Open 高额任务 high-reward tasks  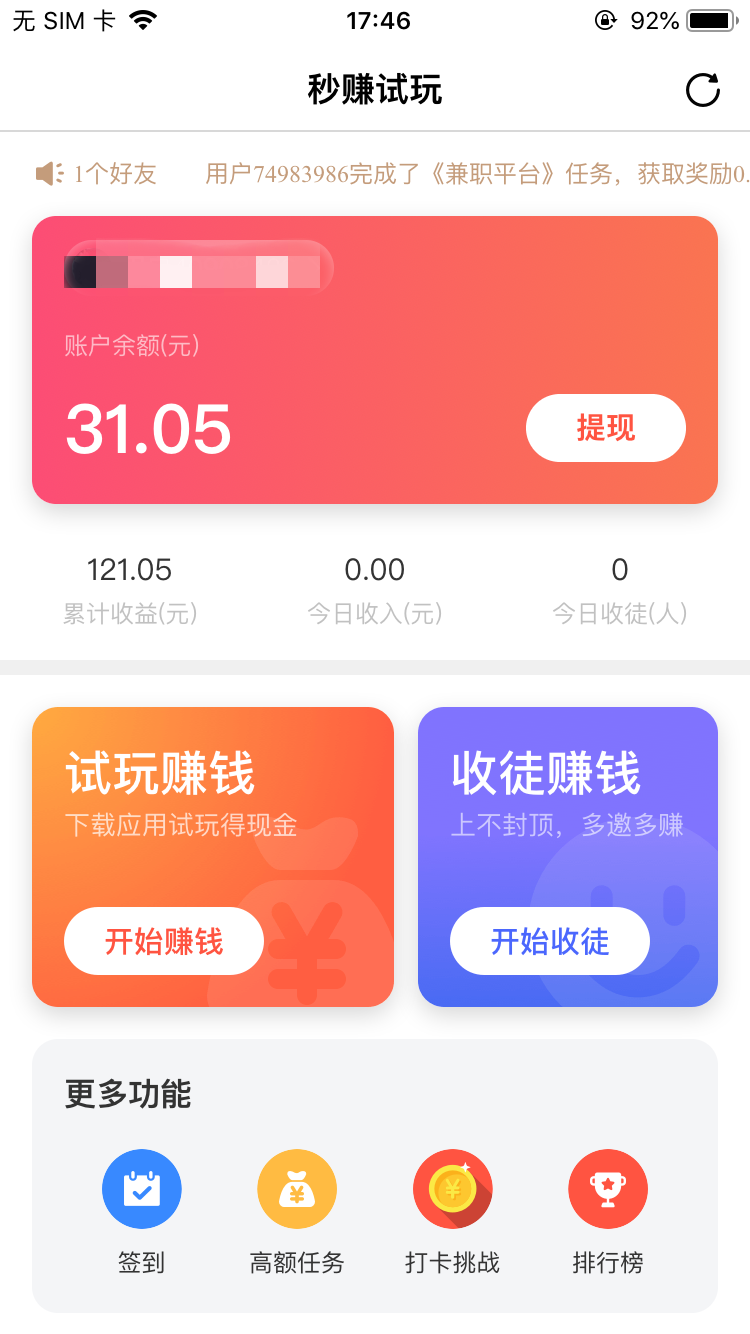(297, 1212)
